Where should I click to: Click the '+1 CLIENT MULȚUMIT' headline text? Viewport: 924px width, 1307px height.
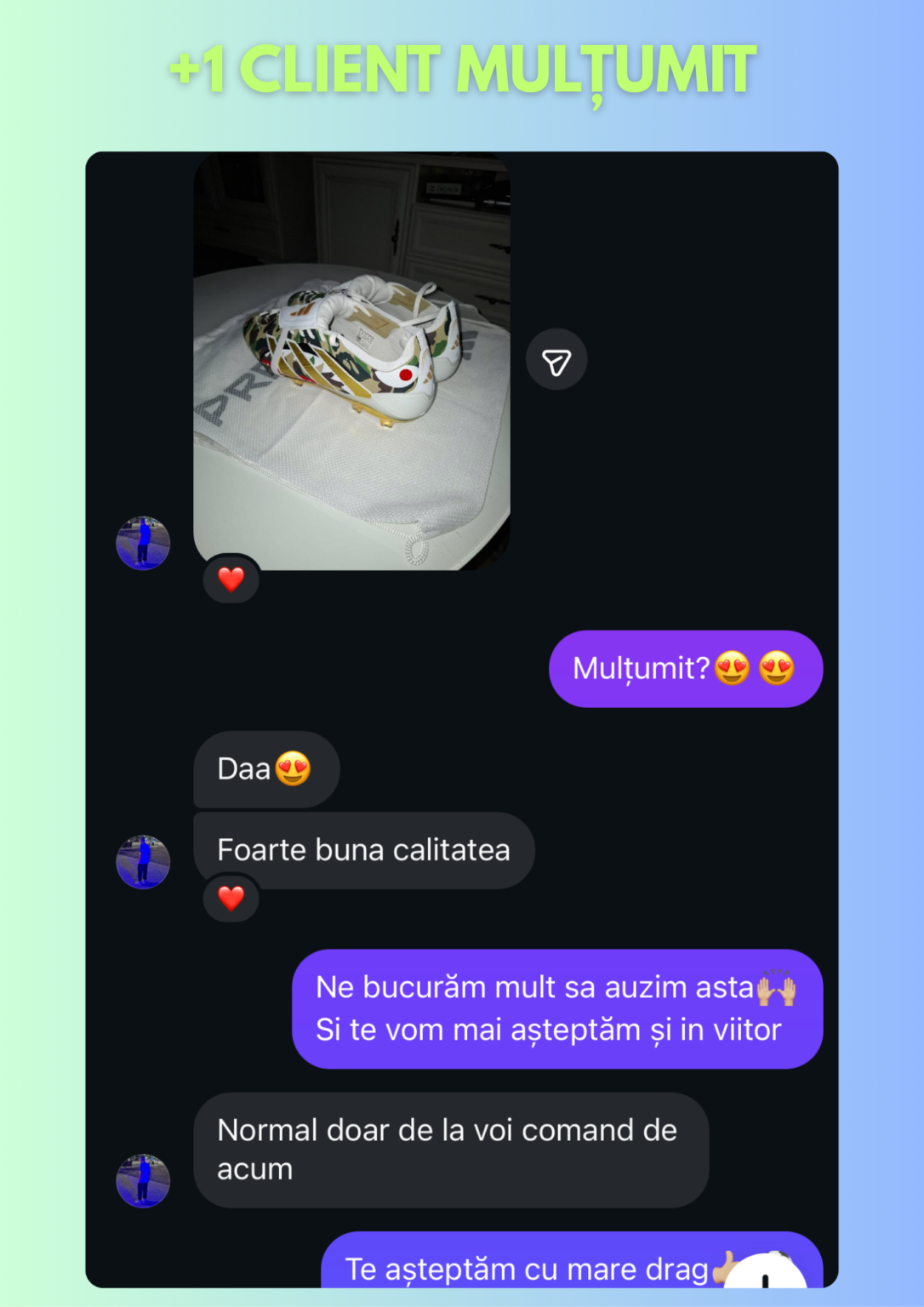pyautogui.click(x=462, y=70)
